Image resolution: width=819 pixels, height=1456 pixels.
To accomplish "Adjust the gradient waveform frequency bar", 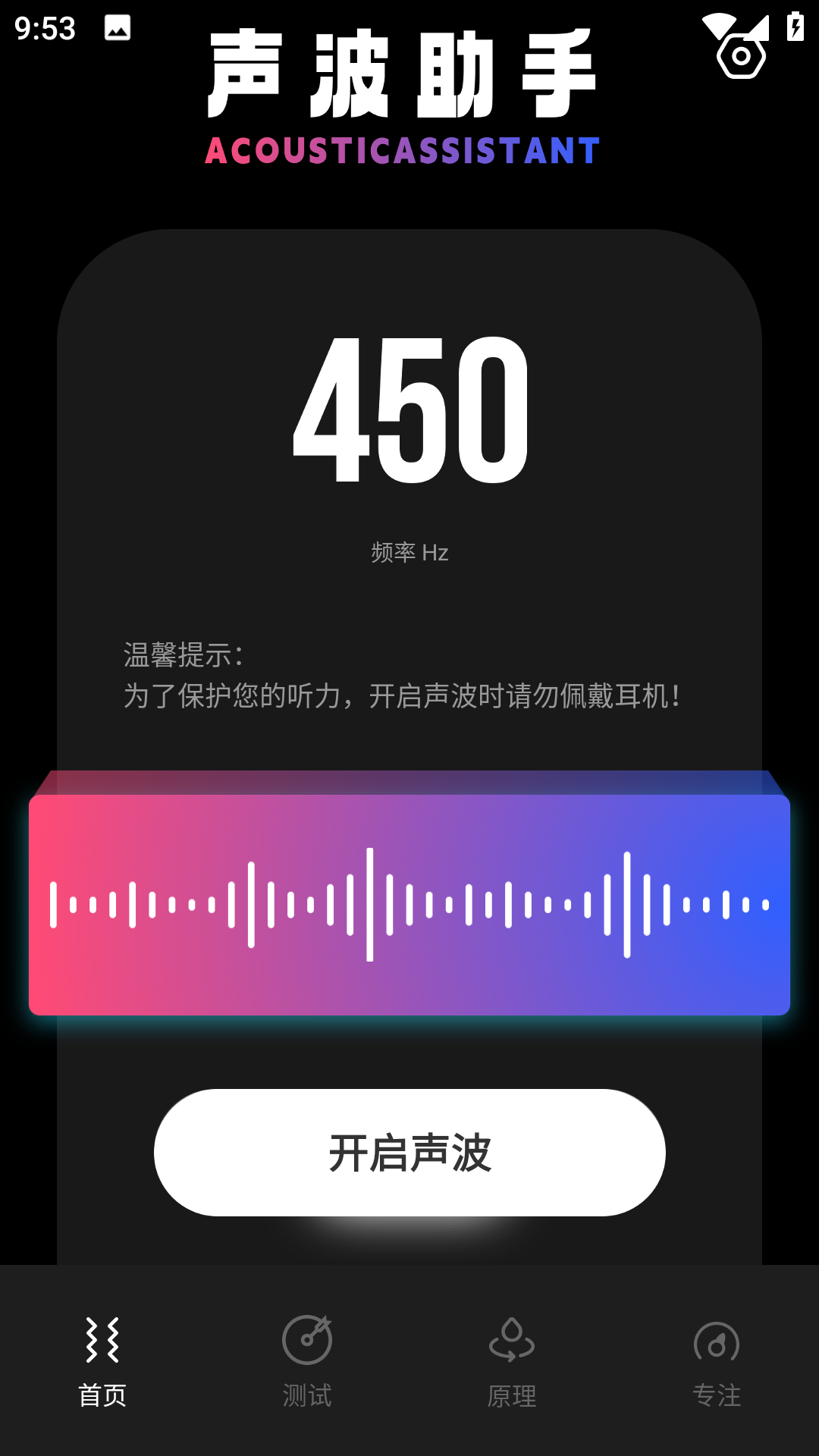I will click(x=409, y=902).
